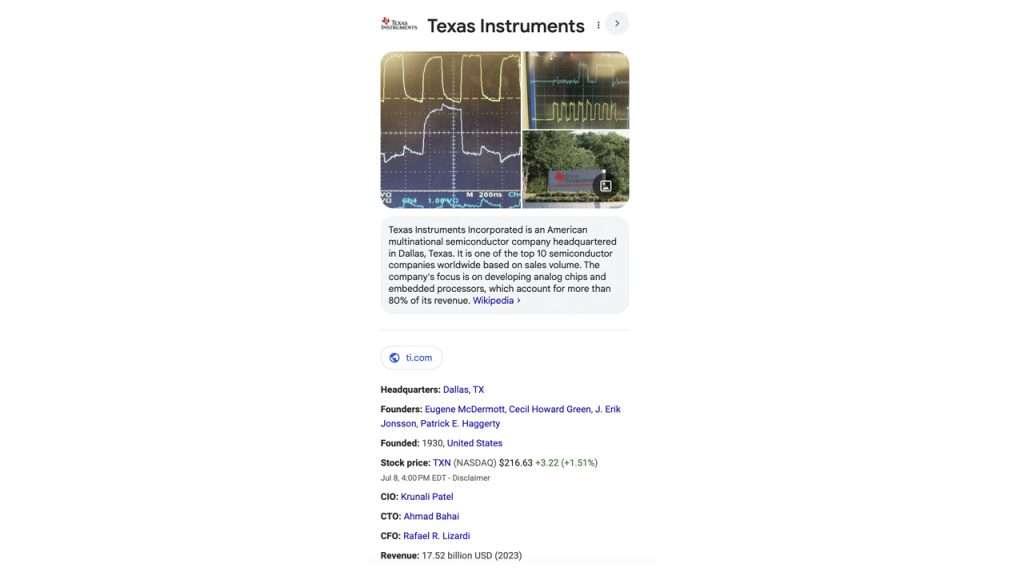
Task: Open more images icon on the sign photo
Action: pyautogui.click(x=603, y=186)
